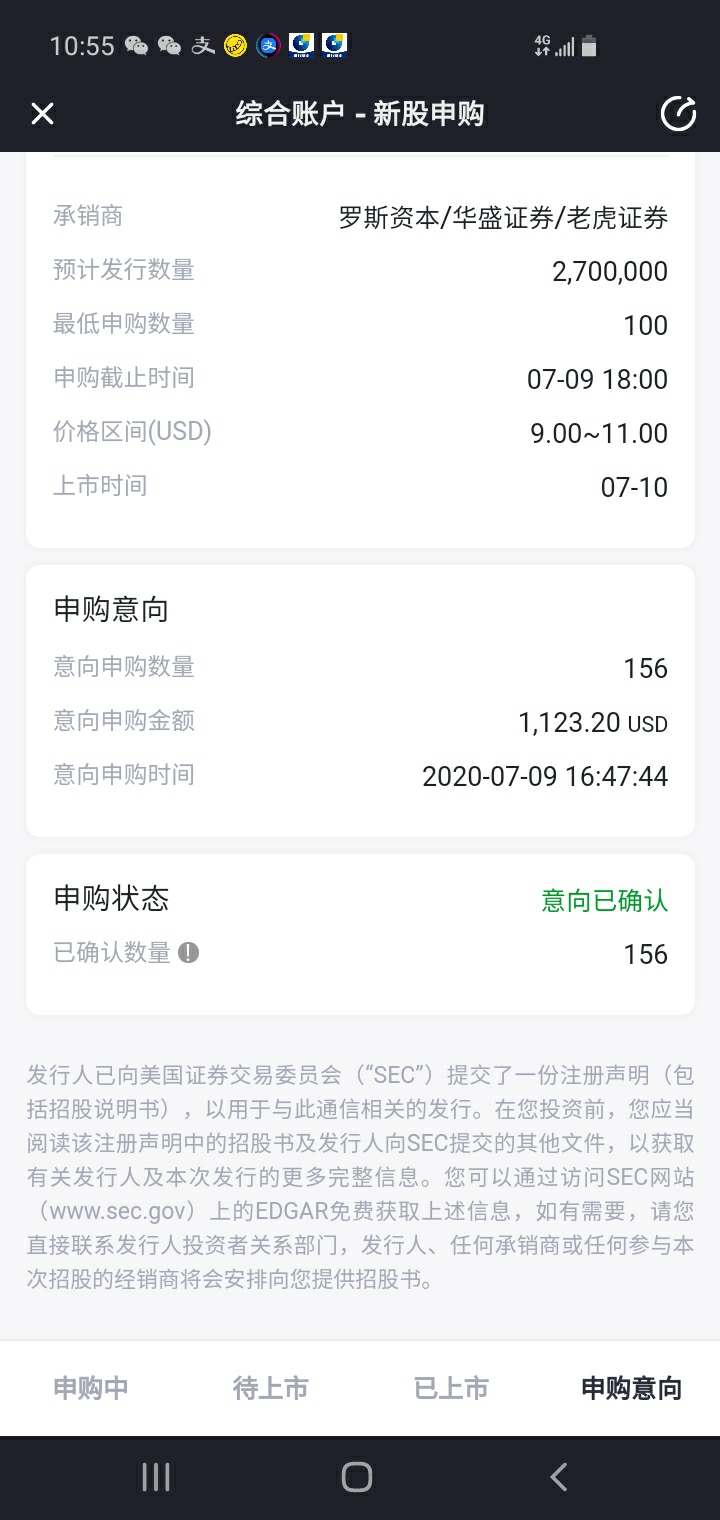Go back with the system back button
This screenshot has width=720, height=1520.
click(559, 1477)
